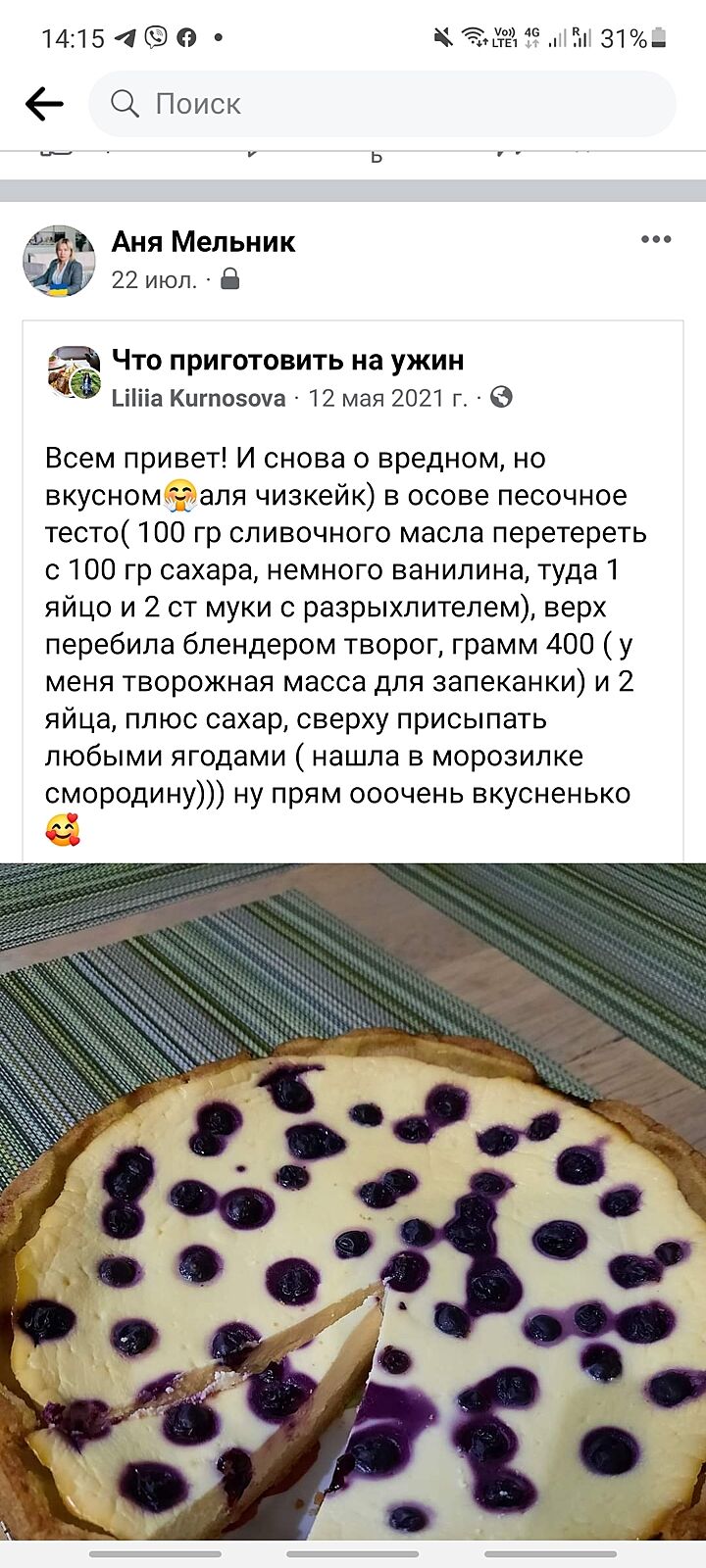Open the post's three-dot options menu
The width and height of the screenshot is (706, 1568).
click(656, 240)
